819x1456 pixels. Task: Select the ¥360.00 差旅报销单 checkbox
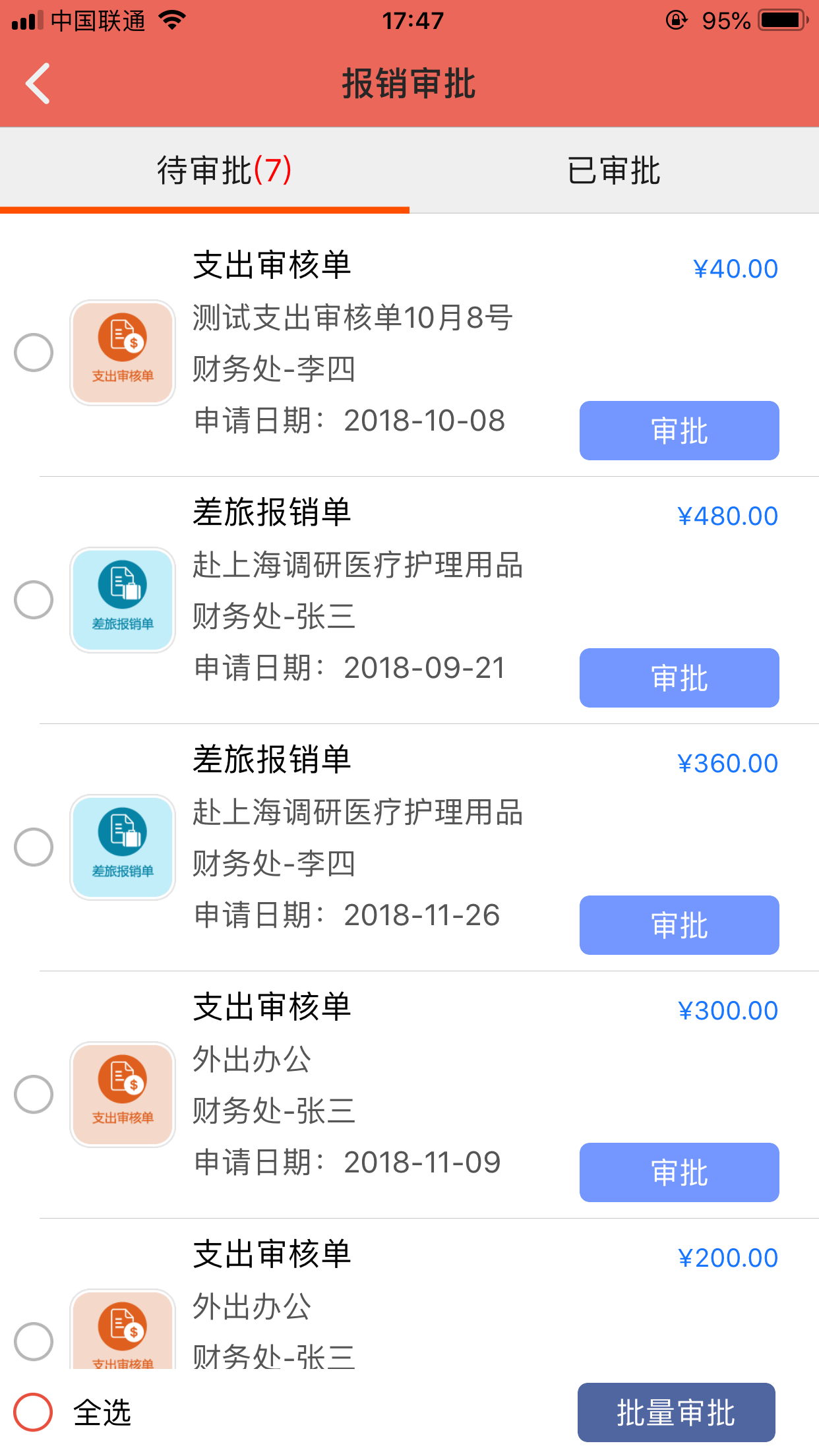[x=34, y=847]
